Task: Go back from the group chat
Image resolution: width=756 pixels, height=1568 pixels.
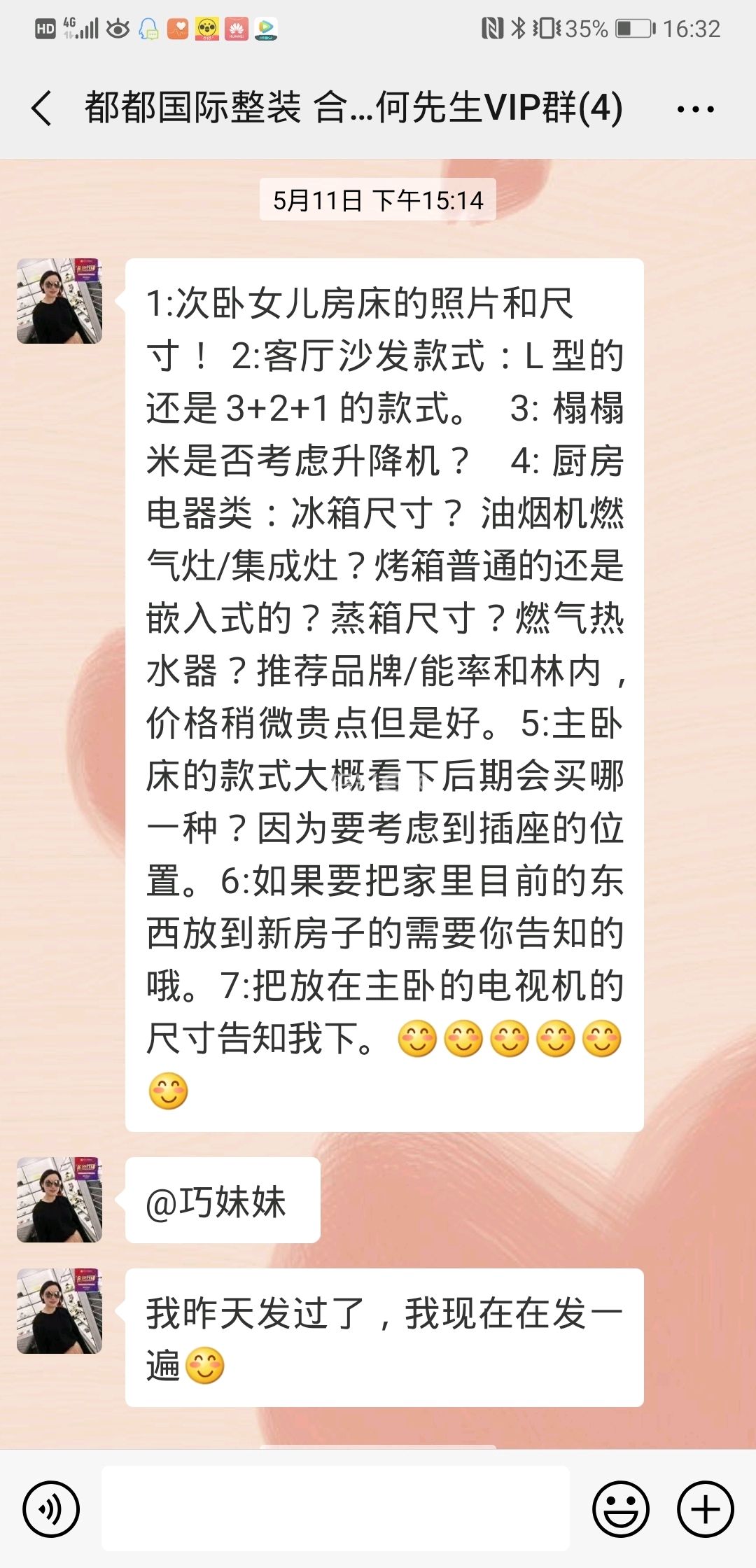Action: pos(42,108)
